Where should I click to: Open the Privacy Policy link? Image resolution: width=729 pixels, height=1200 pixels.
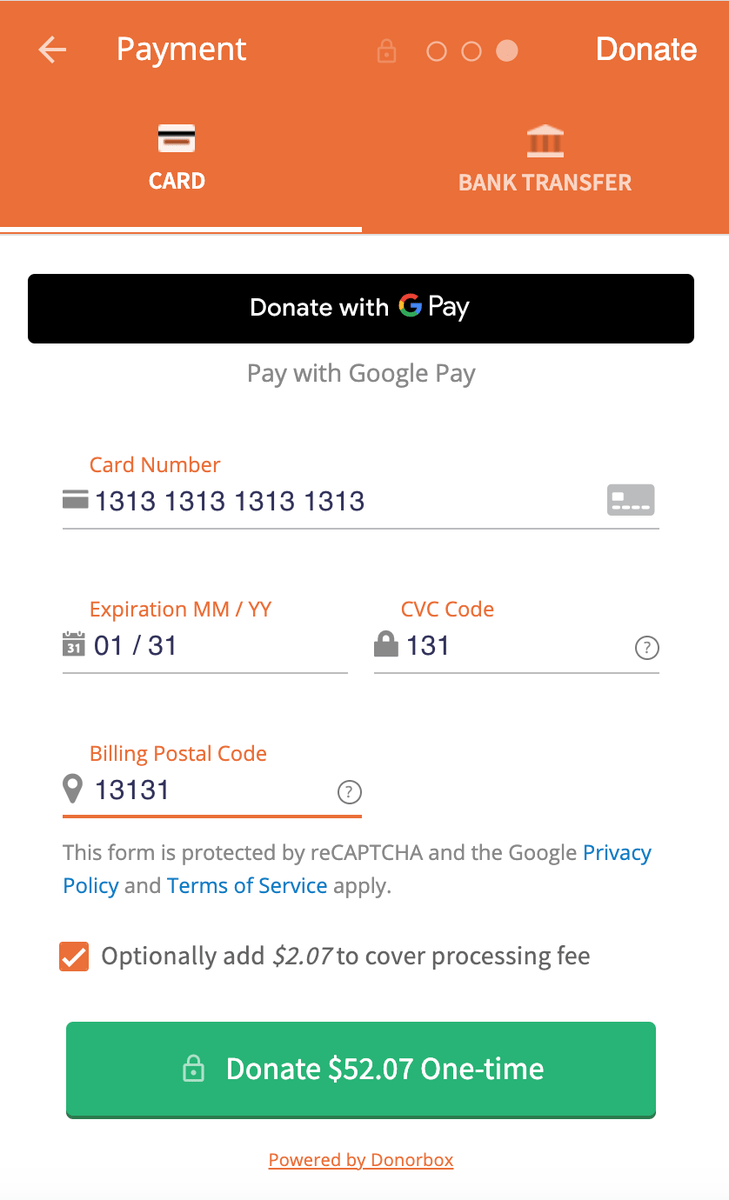click(617, 852)
